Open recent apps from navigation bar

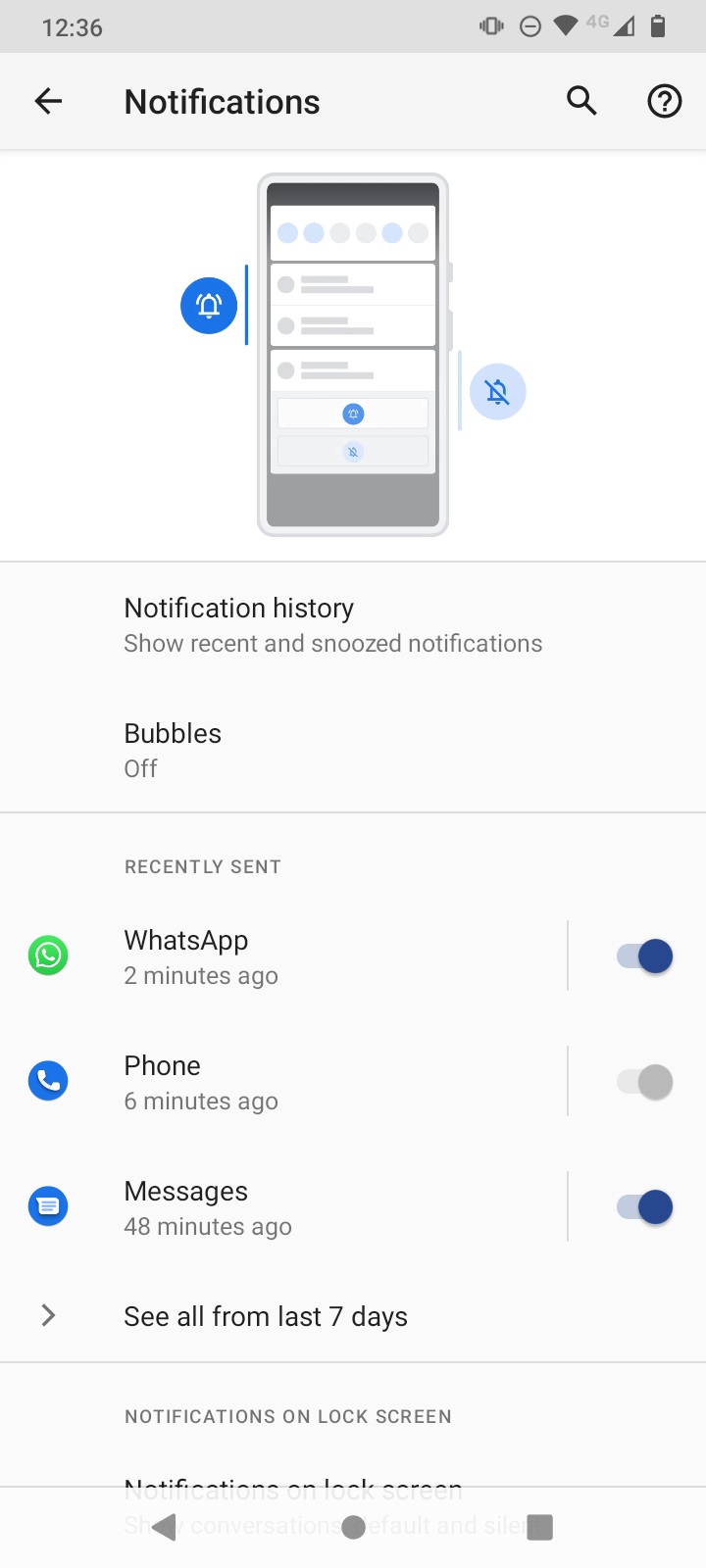pos(540,1527)
